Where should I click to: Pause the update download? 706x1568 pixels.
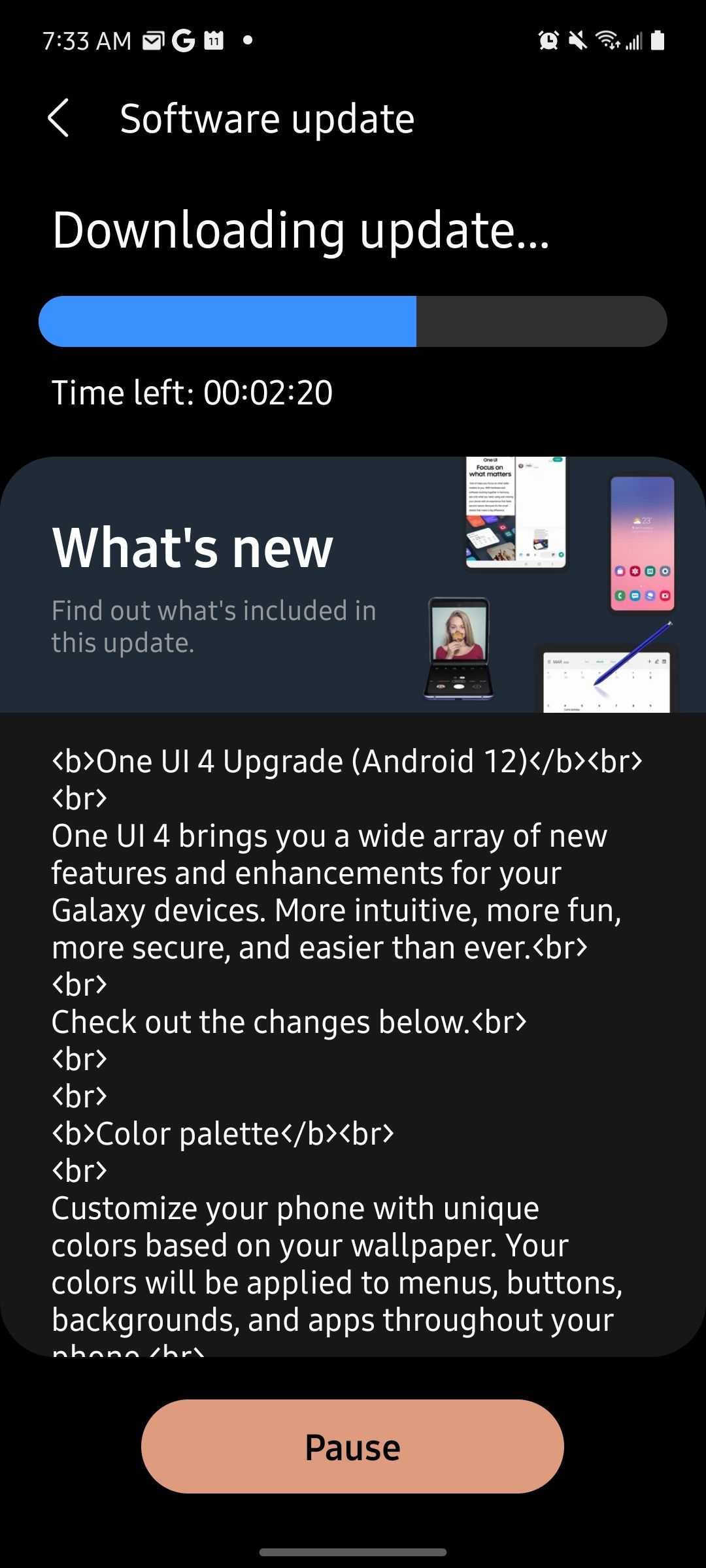click(x=352, y=1446)
